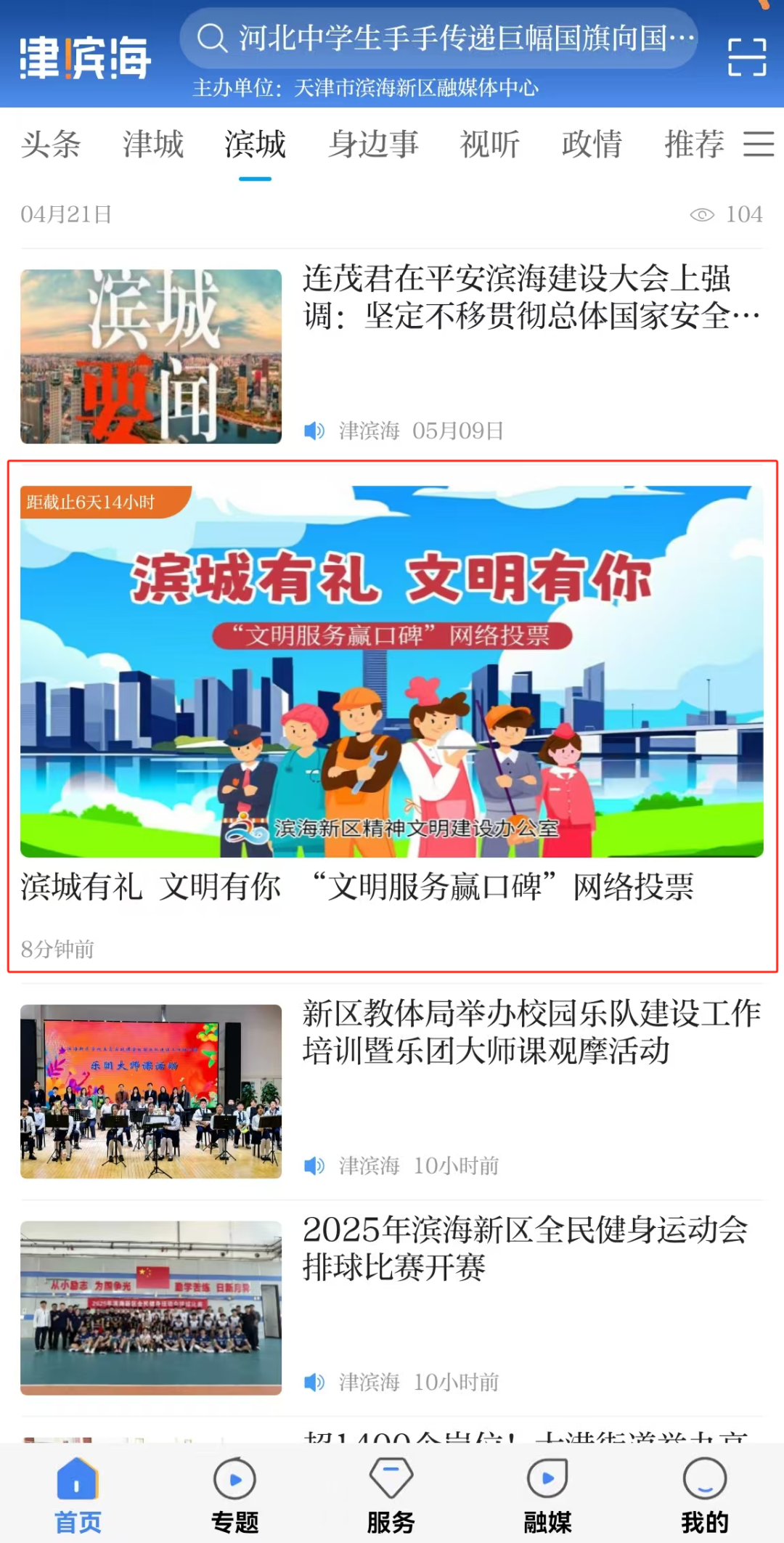This screenshot has width=784, height=1543.
Task: Play audio for the 连茂君 article
Action: pyautogui.click(x=314, y=431)
